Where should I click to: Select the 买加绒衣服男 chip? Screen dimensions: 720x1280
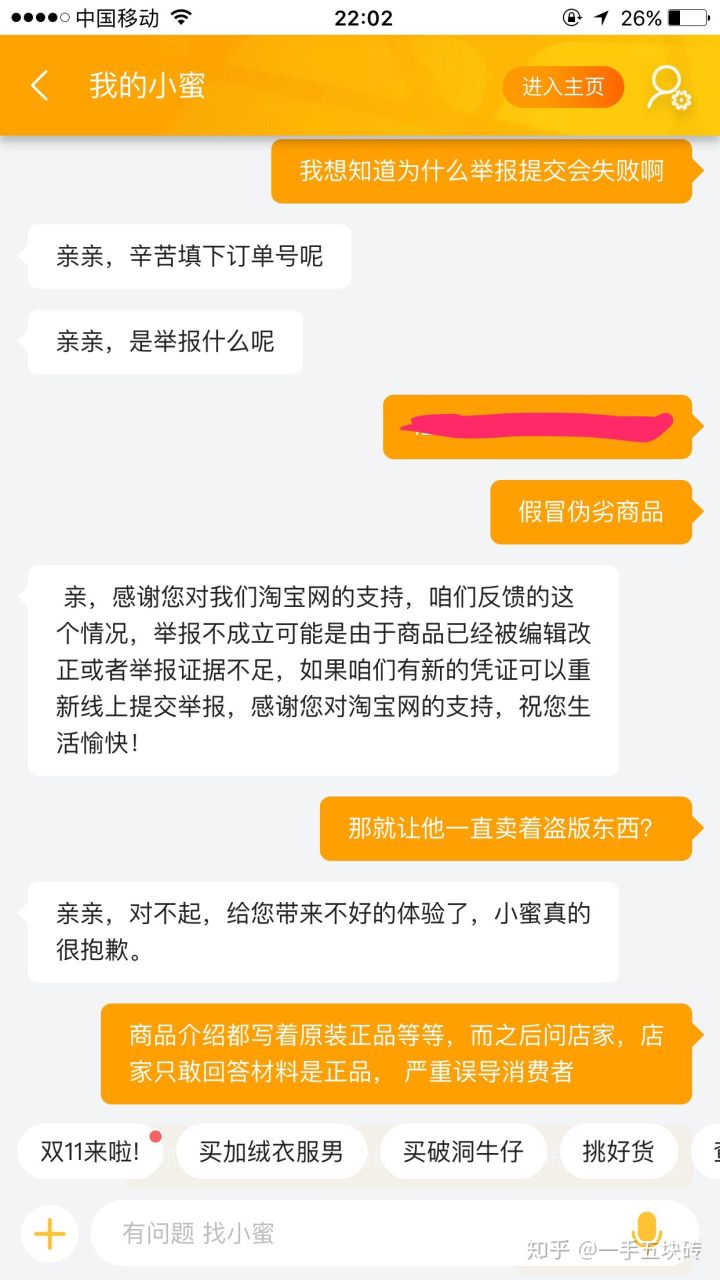(271, 1151)
